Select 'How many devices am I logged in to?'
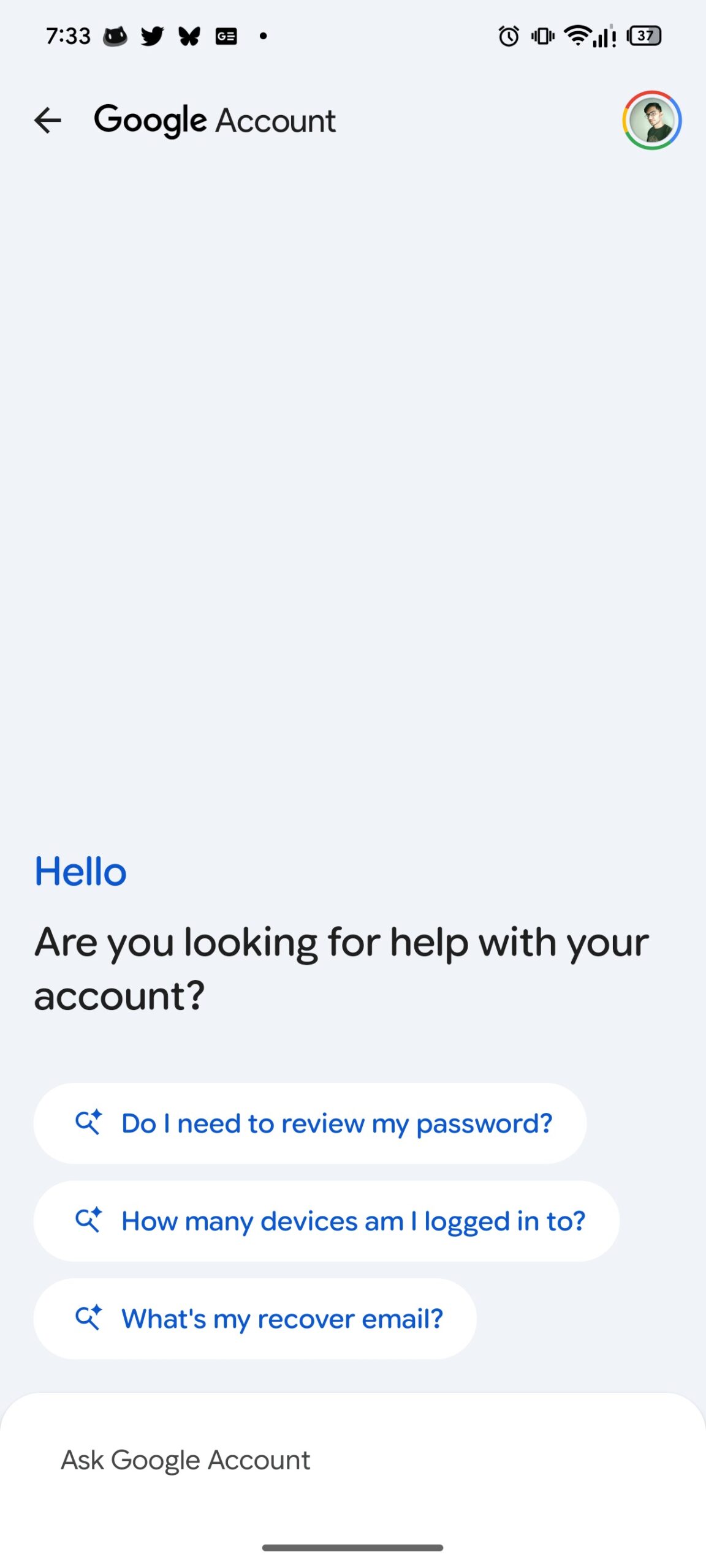Viewport: 706px width, 1568px height. point(327,1221)
